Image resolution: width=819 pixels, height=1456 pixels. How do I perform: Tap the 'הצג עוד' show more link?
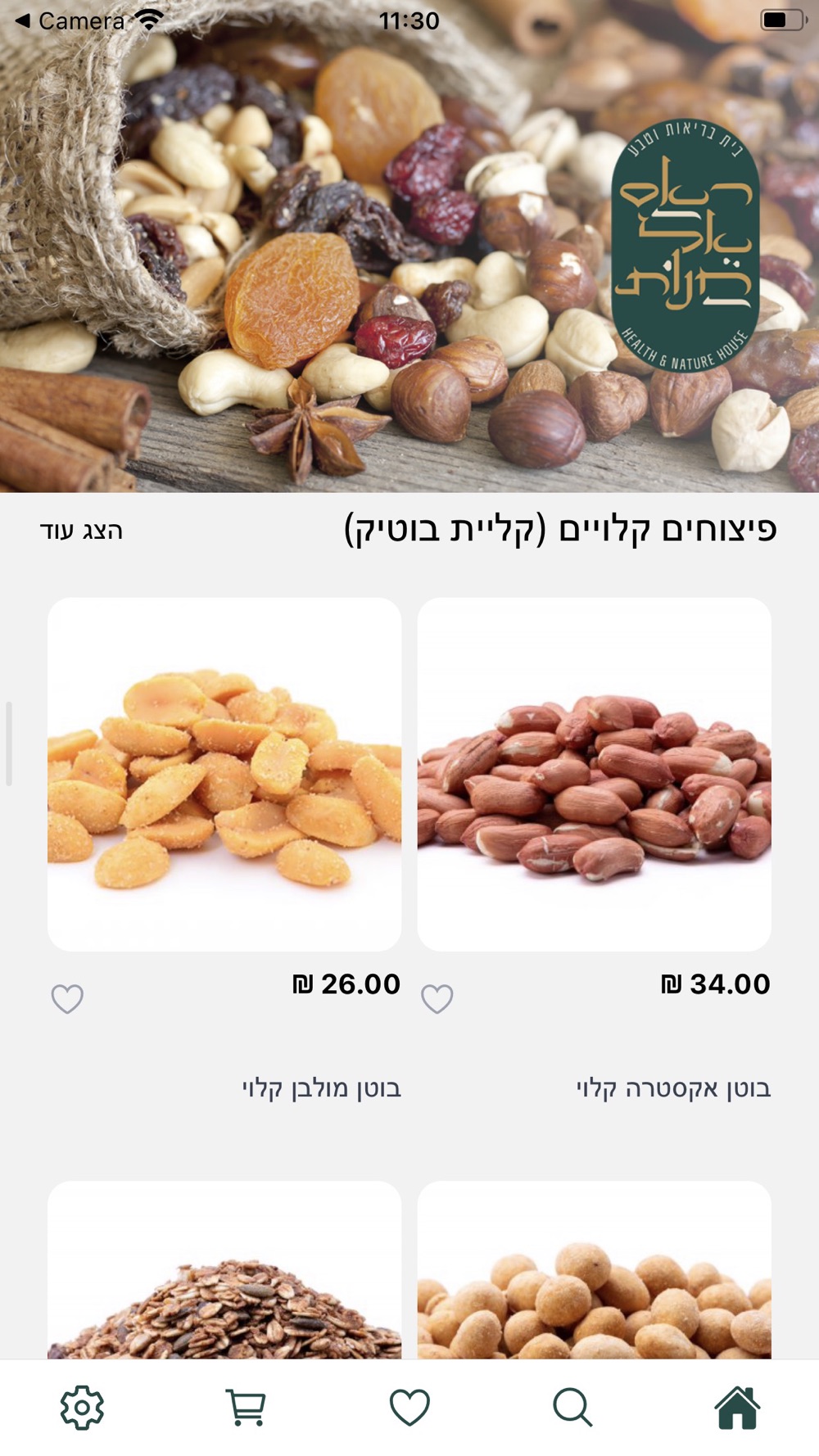pyautogui.click(x=81, y=531)
